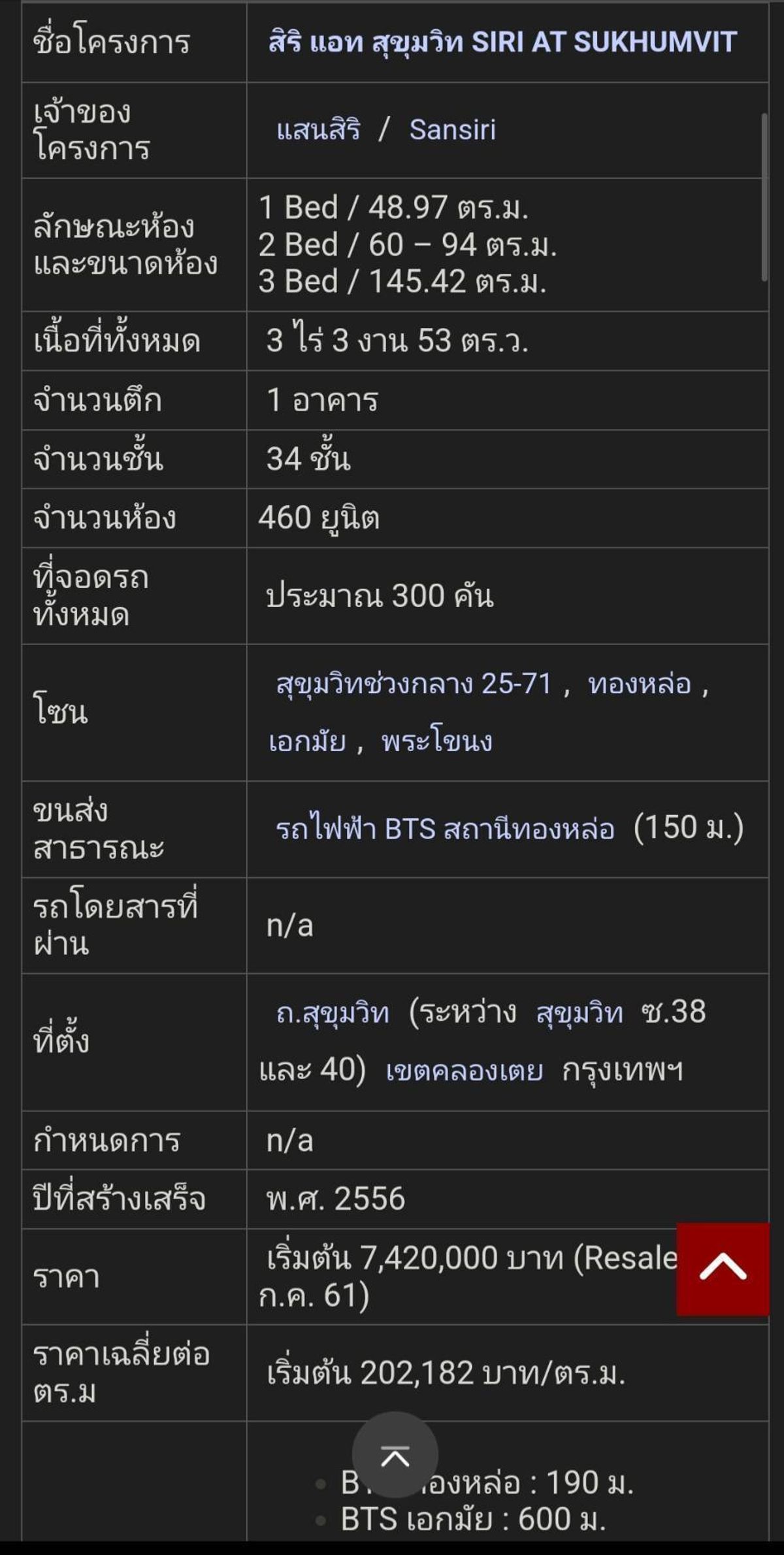Open the ทองหล่อ zone link
784x1555 pixels.
(640, 684)
